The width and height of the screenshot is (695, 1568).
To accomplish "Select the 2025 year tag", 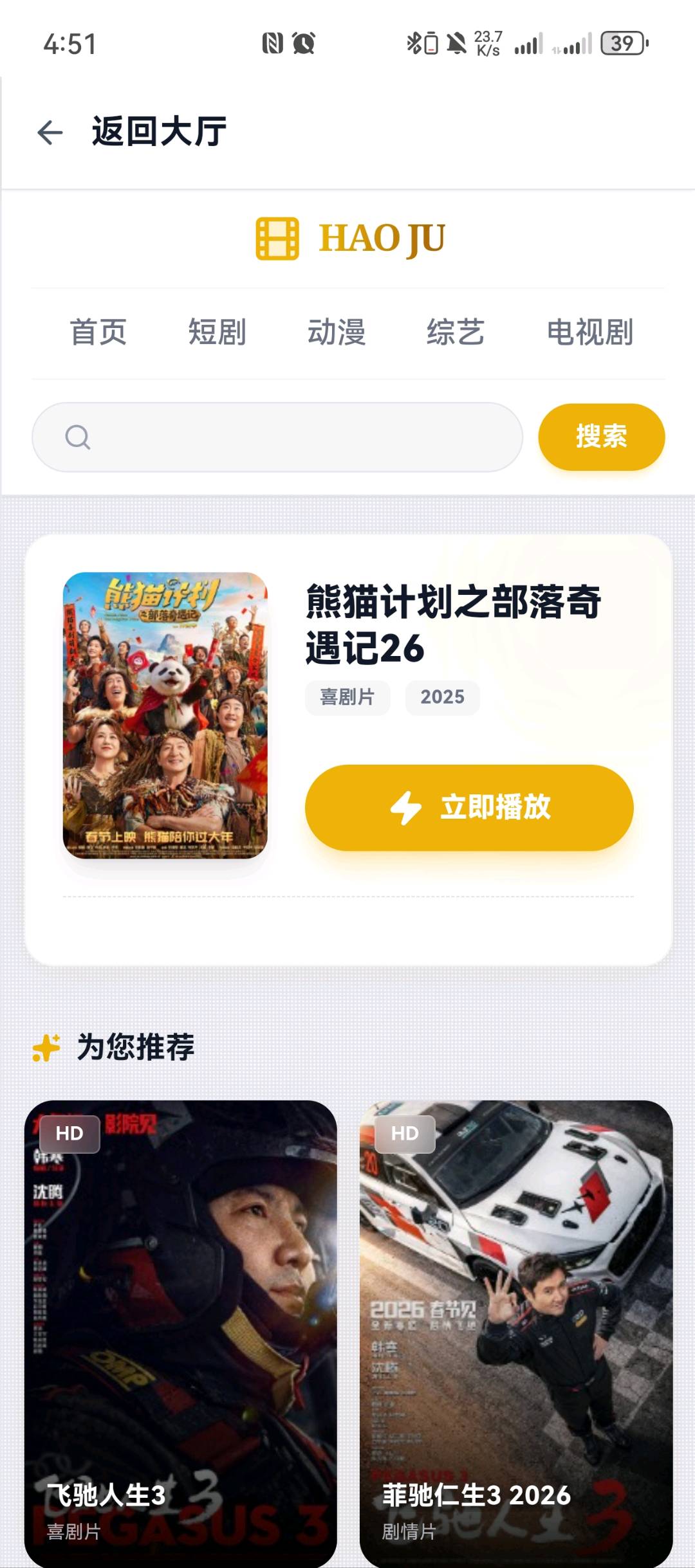I will click(442, 697).
